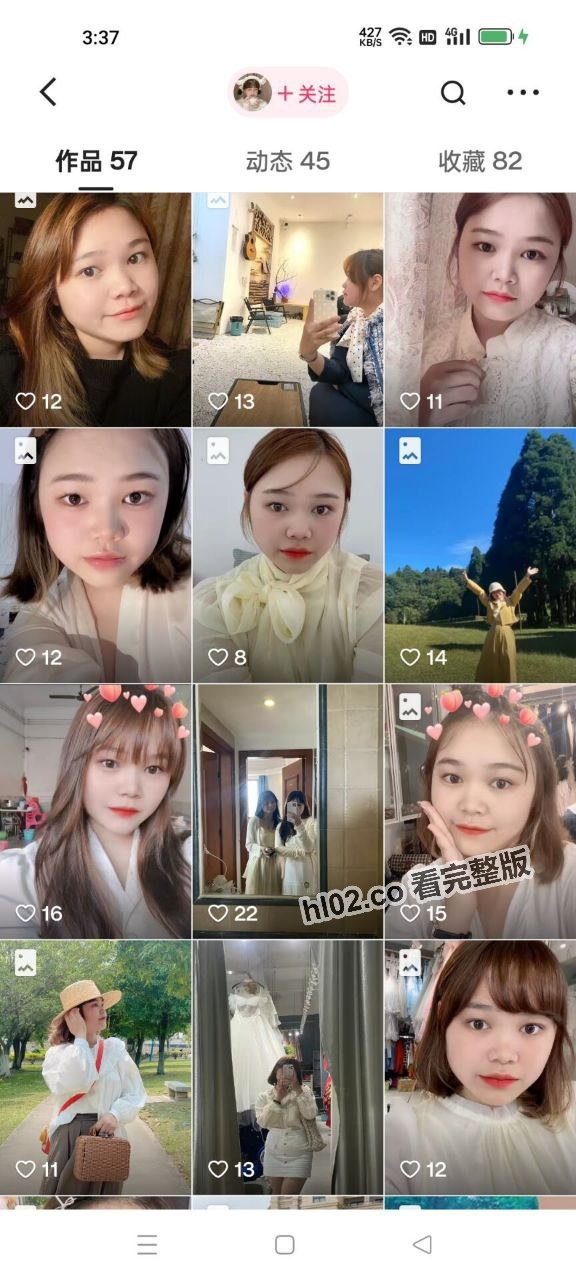The width and height of the screenshot is (576, 1280).
Task: Switch to the 收藏 82 tab
Action: pos(480,161)
